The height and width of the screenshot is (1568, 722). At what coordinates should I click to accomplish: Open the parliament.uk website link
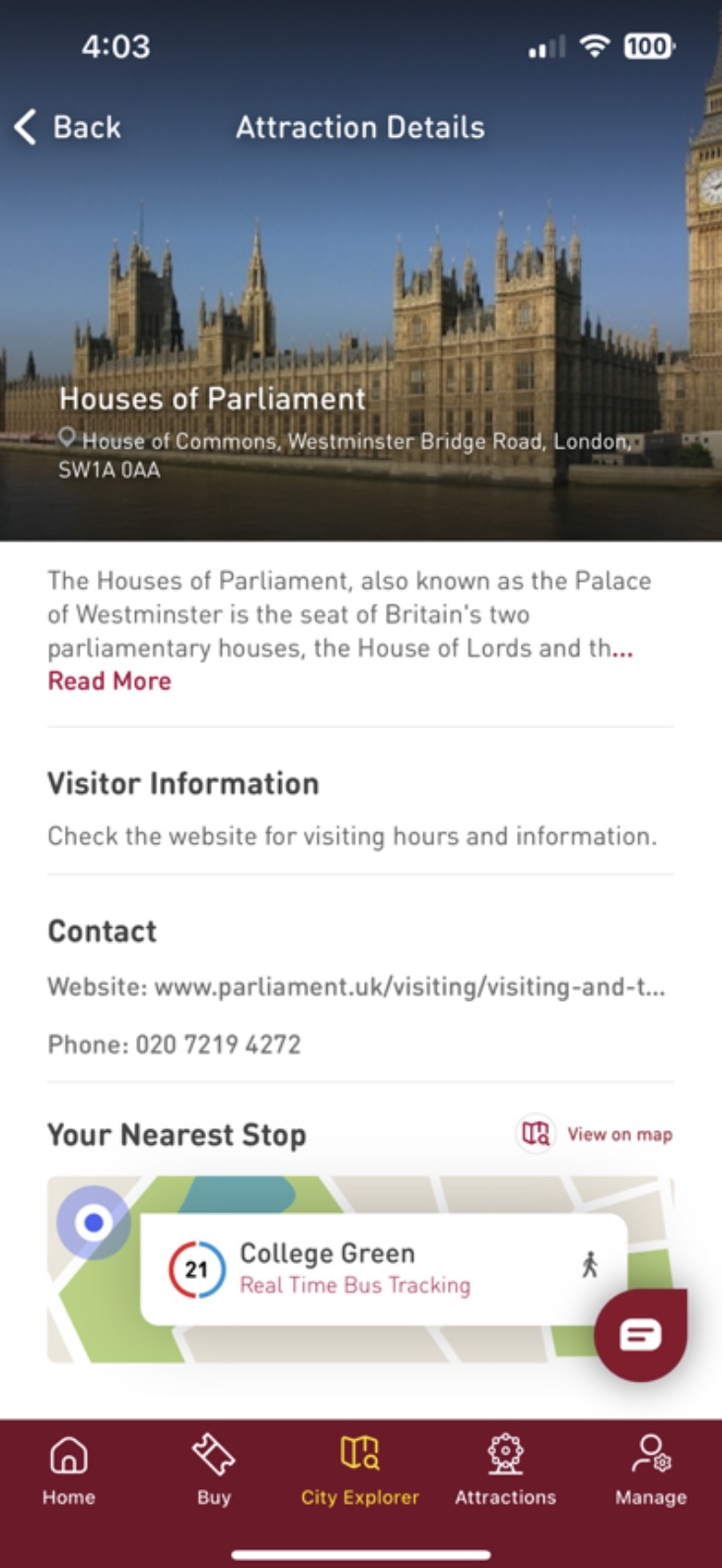409,987
